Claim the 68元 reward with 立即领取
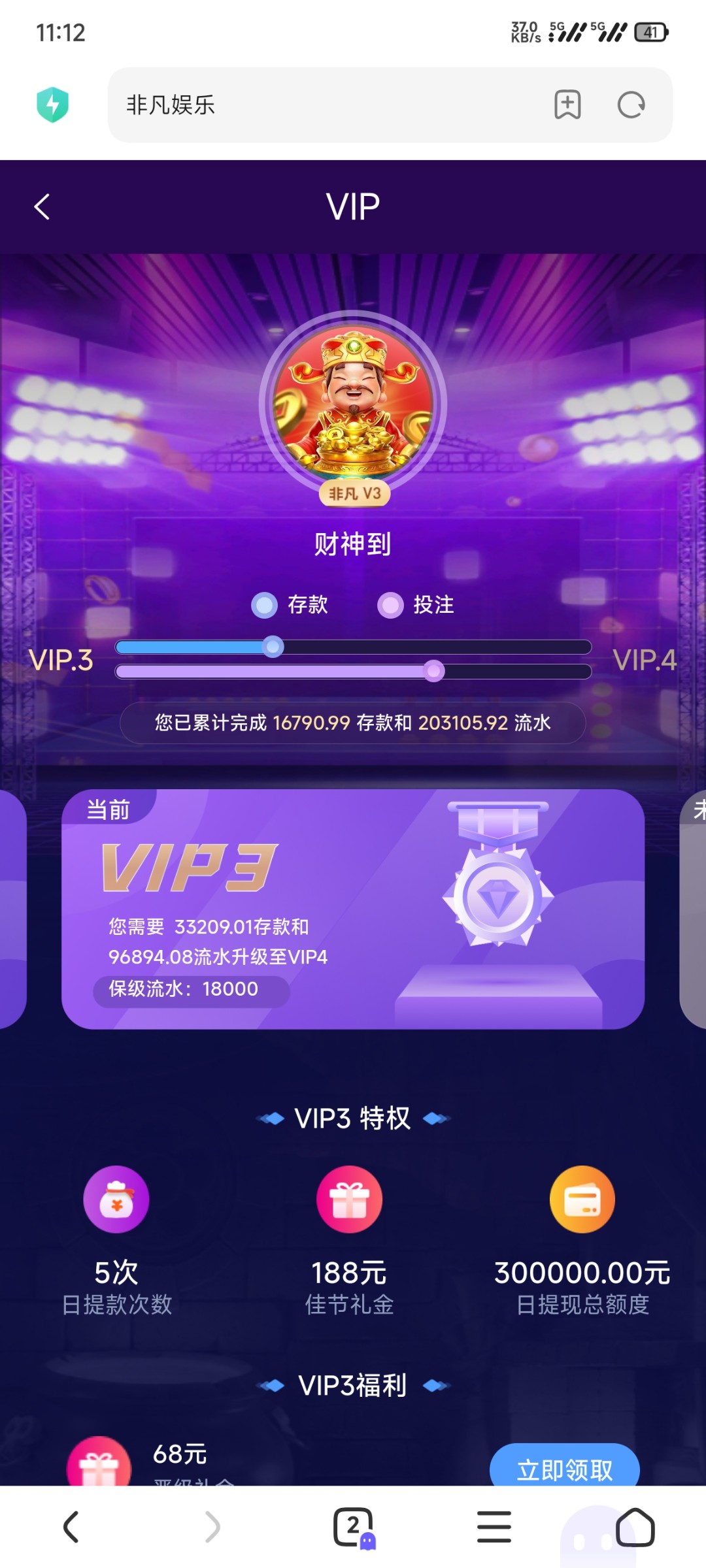Image resolution: width=706 pixels, height=1568 pixels. coord(564,1467)
